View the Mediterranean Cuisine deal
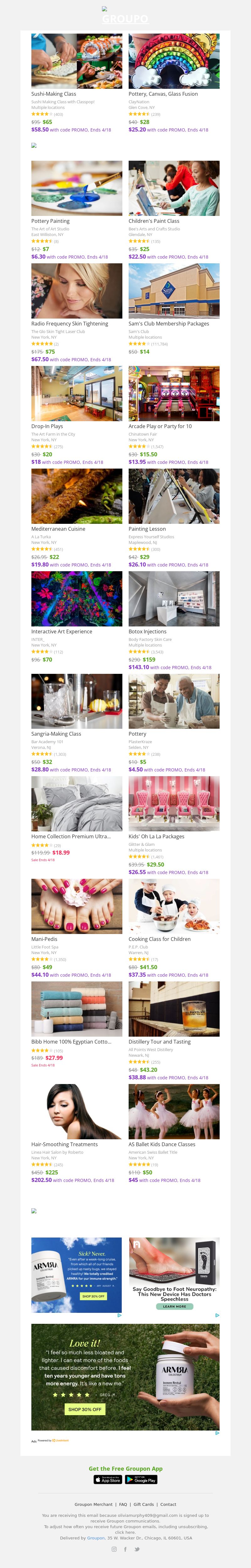251x1568 pixels. coord(76,496)
